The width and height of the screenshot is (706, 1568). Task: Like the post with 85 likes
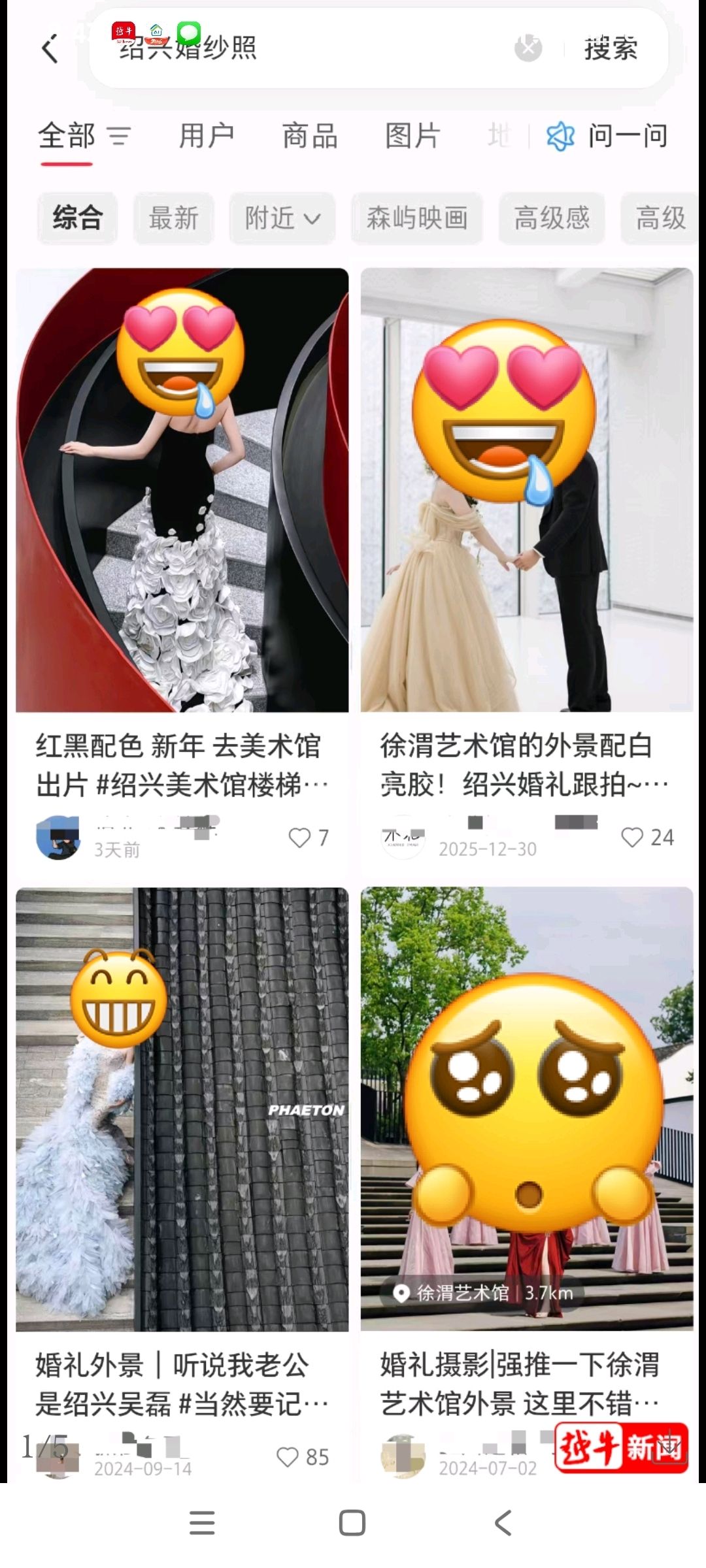point(288,1457)
